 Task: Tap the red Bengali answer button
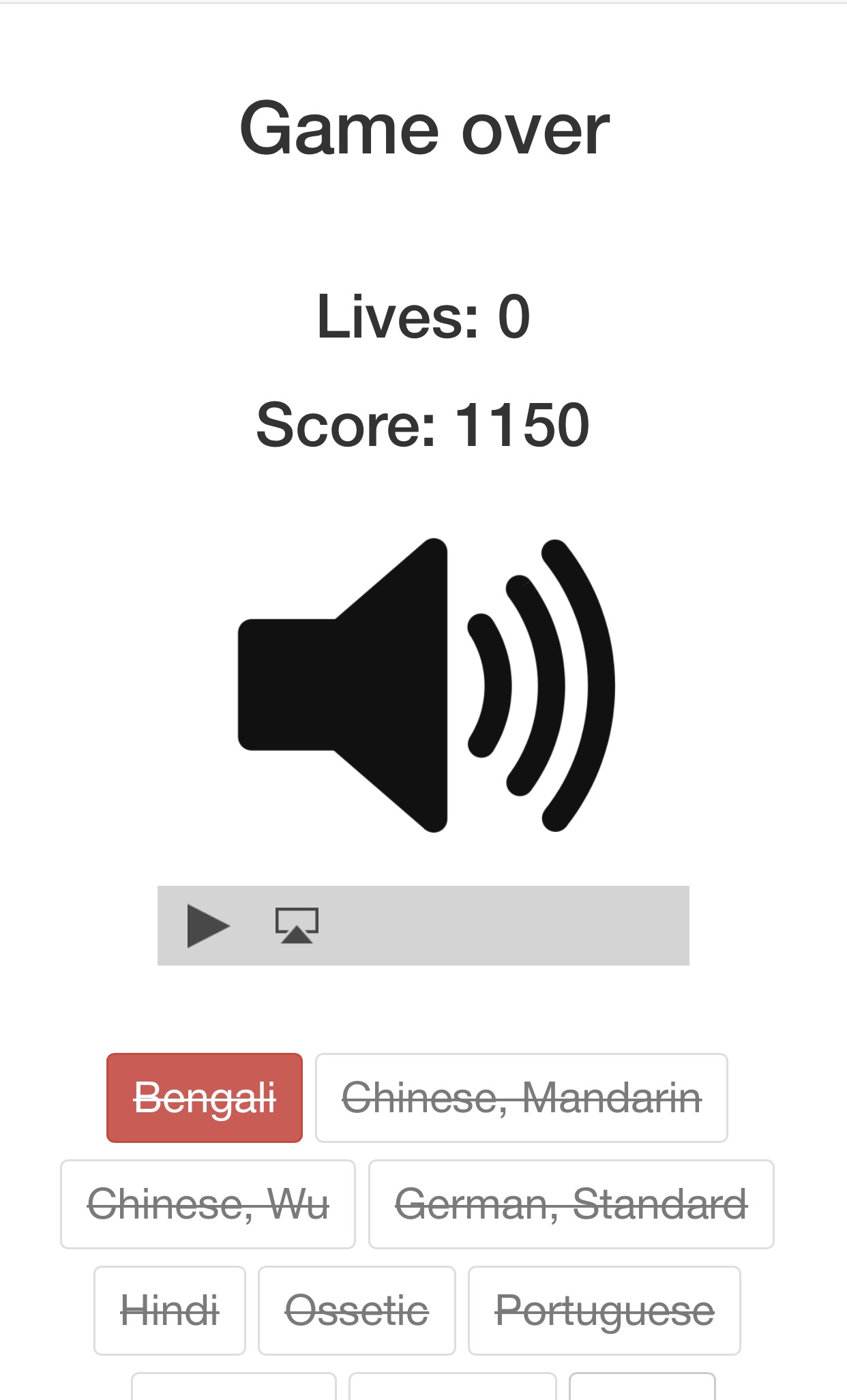coord(205,1098)
